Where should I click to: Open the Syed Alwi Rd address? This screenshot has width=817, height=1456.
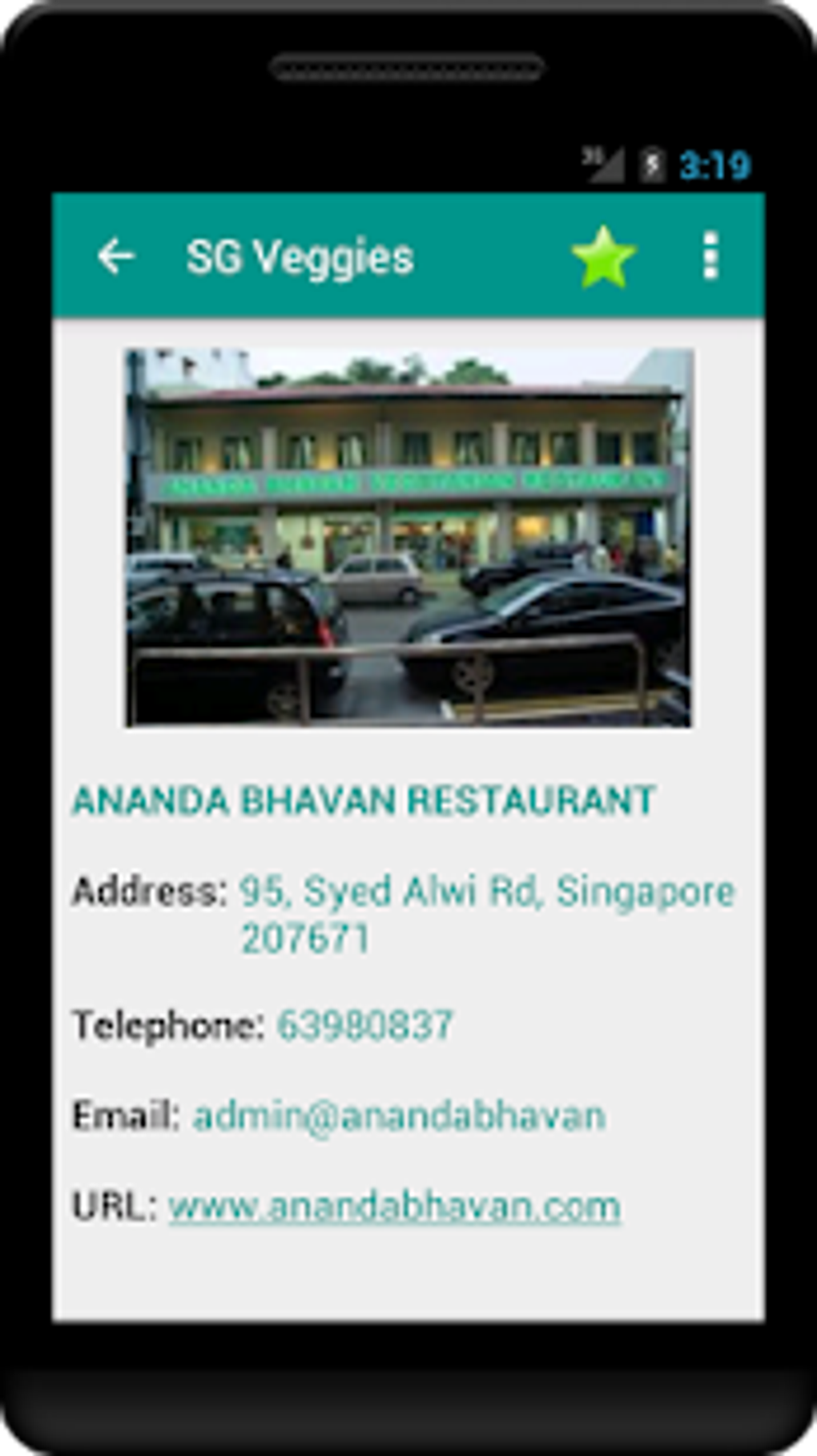tap(487, 914)
